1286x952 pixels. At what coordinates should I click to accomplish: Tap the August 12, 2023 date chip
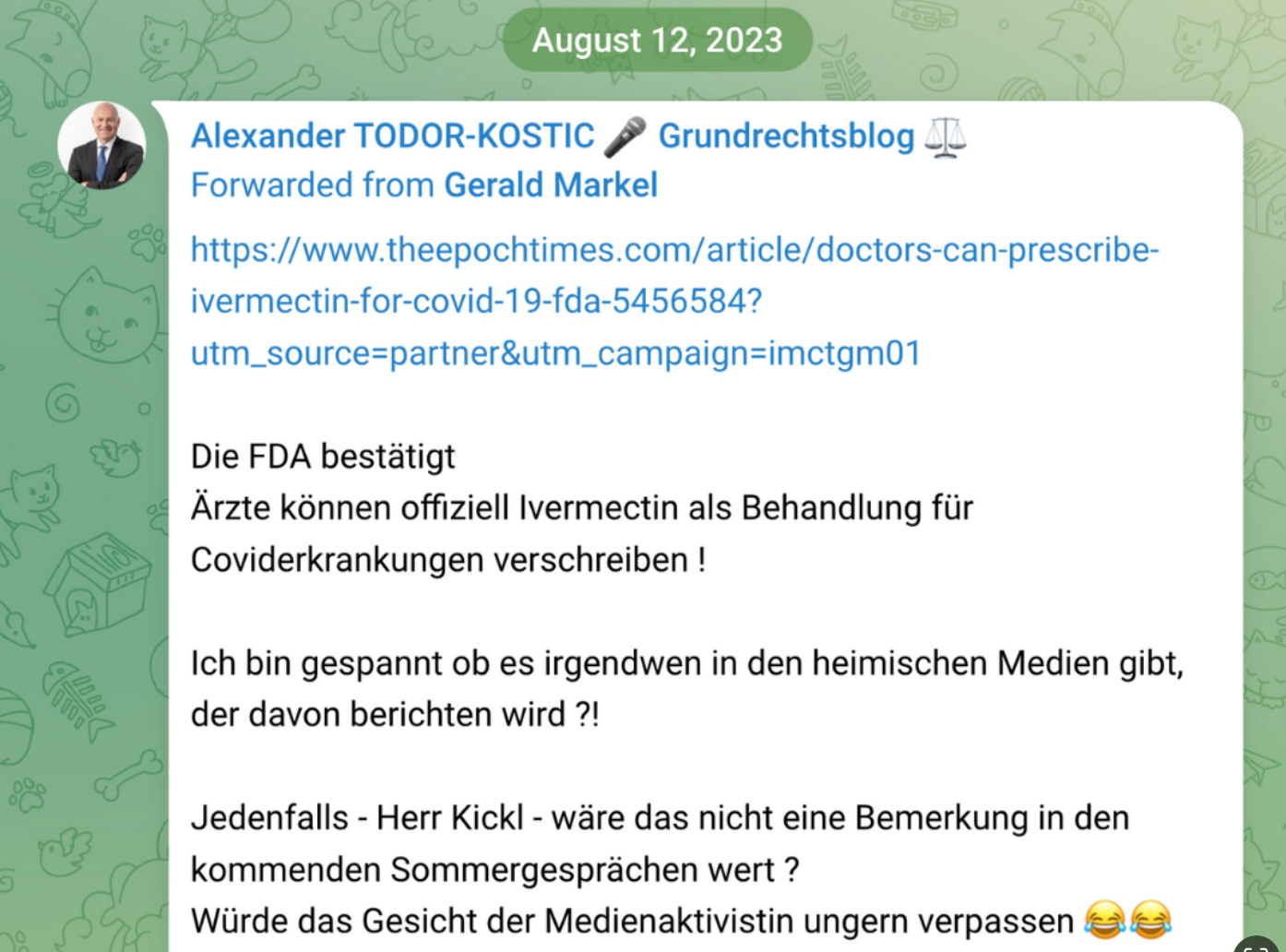tap(657, 41)
